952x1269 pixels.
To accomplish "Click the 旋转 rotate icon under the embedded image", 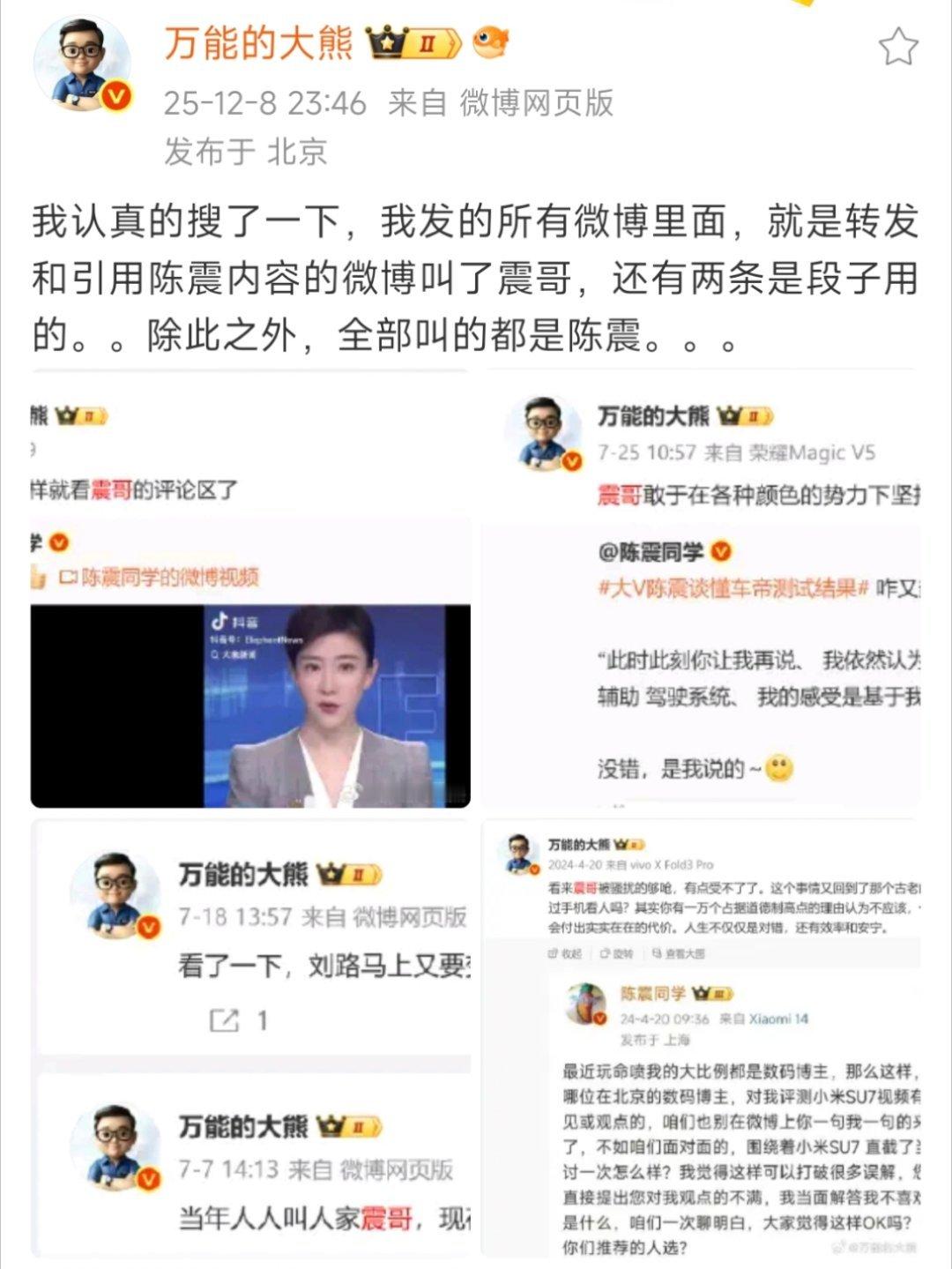I will click(x=614, y=955).
